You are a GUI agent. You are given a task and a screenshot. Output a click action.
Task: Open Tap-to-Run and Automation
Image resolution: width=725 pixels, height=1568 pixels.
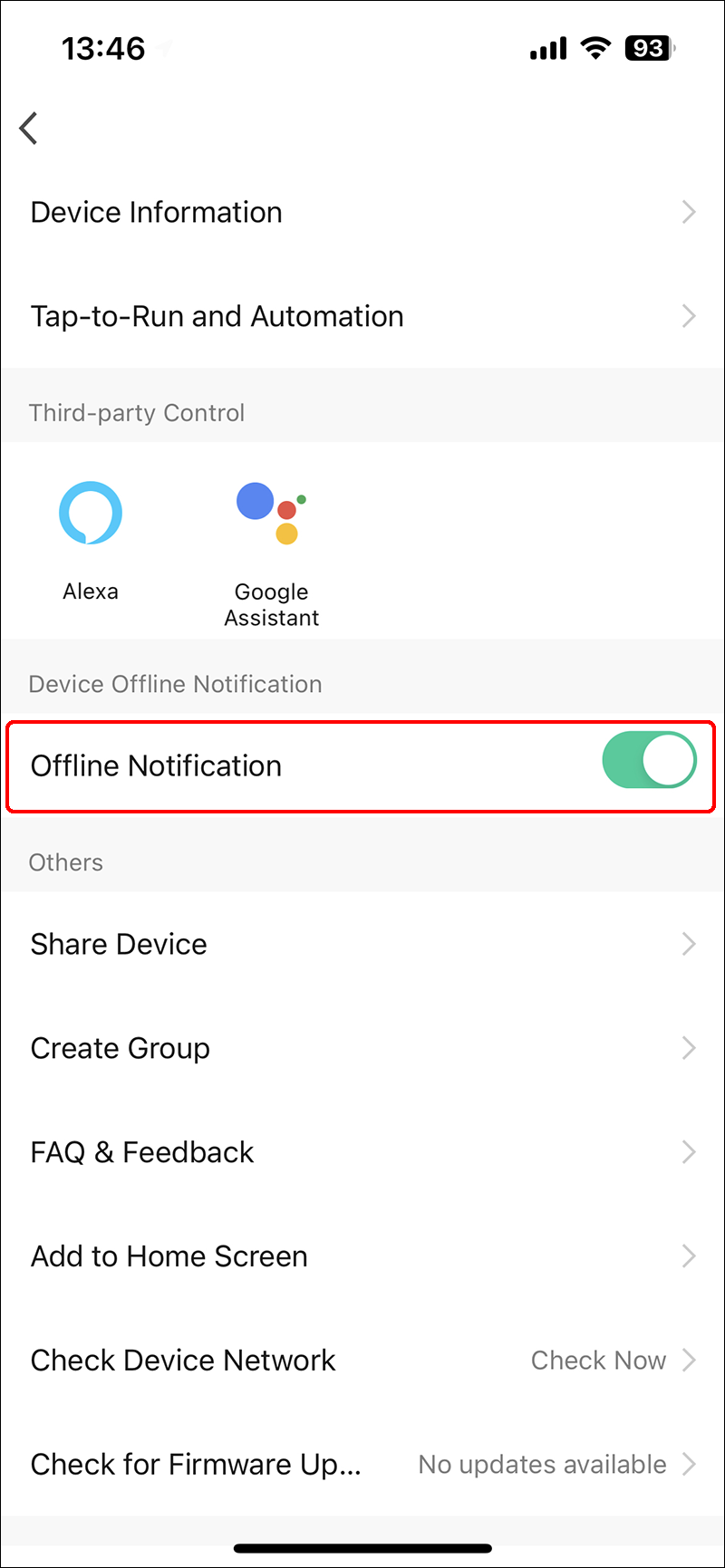tap(362, 316)
